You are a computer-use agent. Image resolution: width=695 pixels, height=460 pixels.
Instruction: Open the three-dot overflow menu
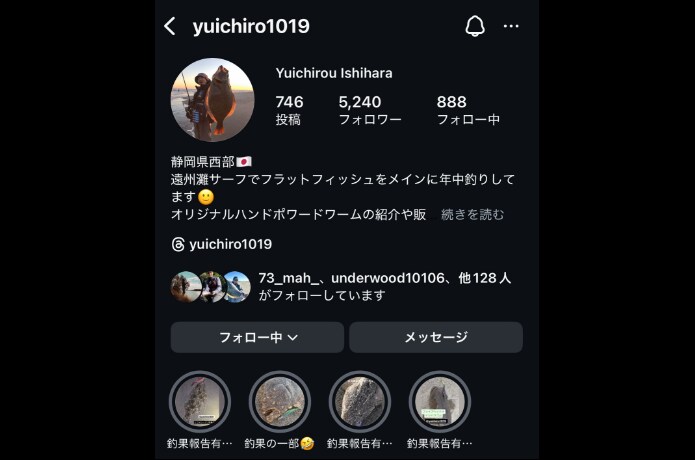[x=511, y=27]
